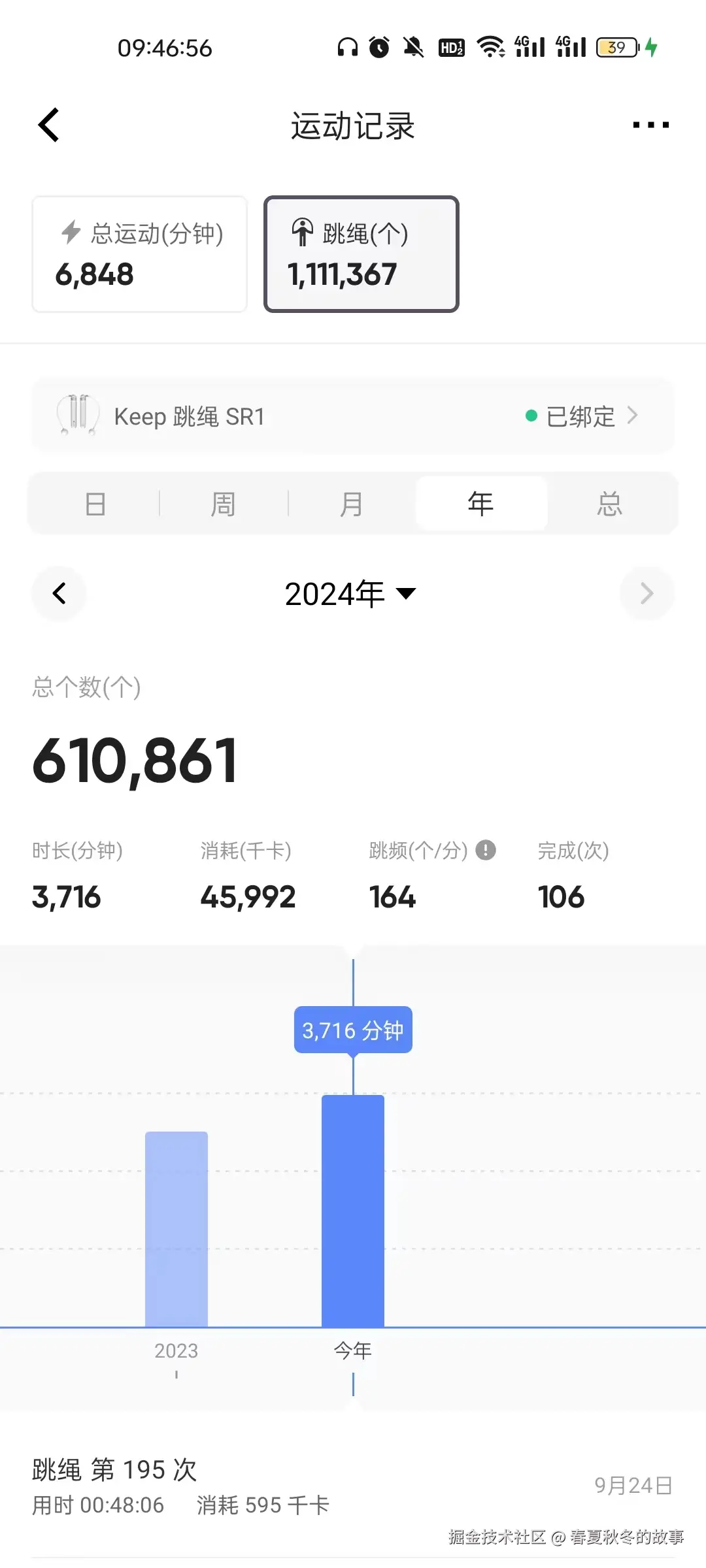Tap the battery indicator showing 39
The width and height of the screenshot is (706, 1568).
coord(613,47)
